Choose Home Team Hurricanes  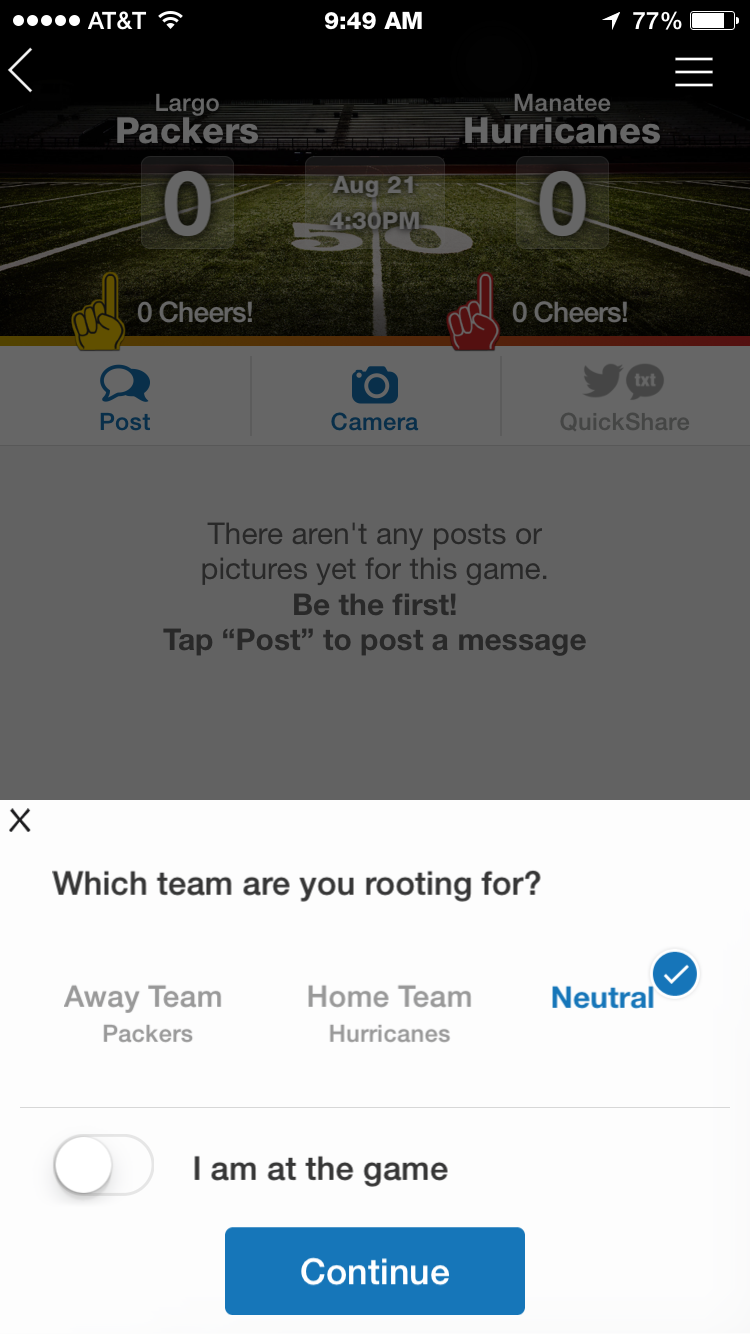coord(389,1014)
